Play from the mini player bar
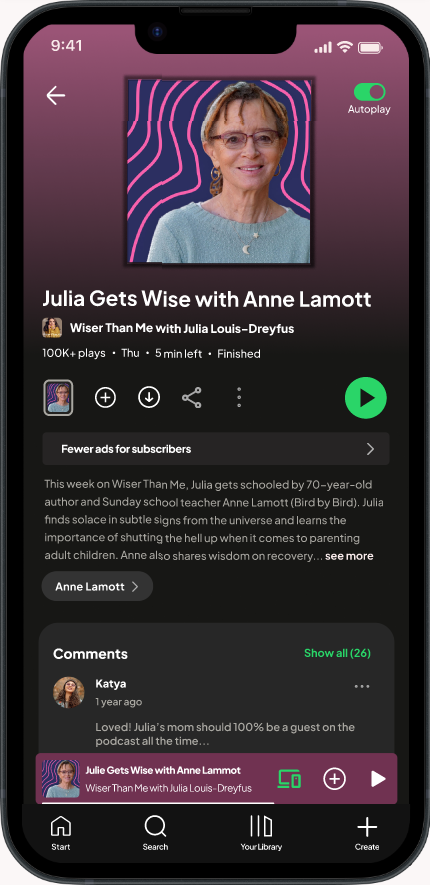 click(x=378, y=779)
